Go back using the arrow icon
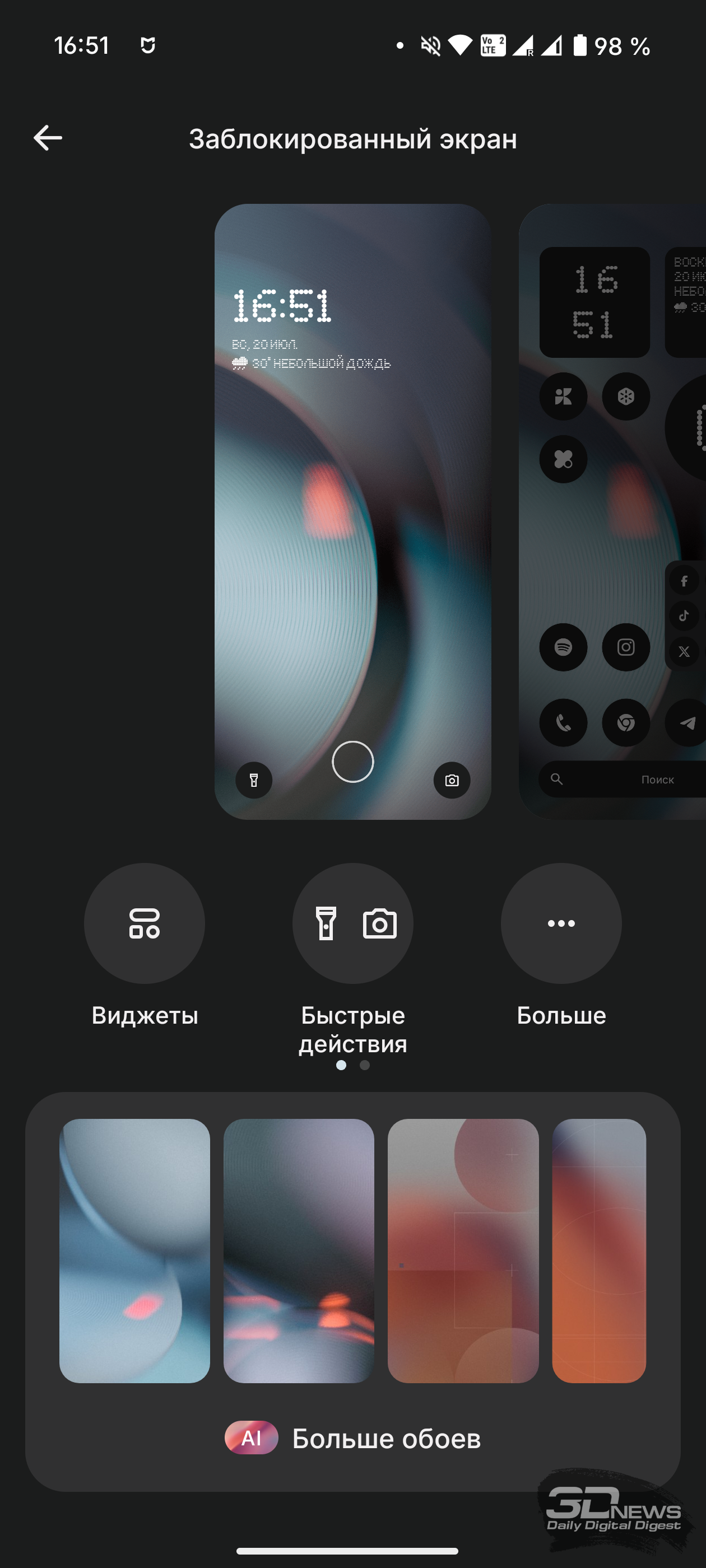Viewport: 706px width, 1568px height. coord(48,138)
